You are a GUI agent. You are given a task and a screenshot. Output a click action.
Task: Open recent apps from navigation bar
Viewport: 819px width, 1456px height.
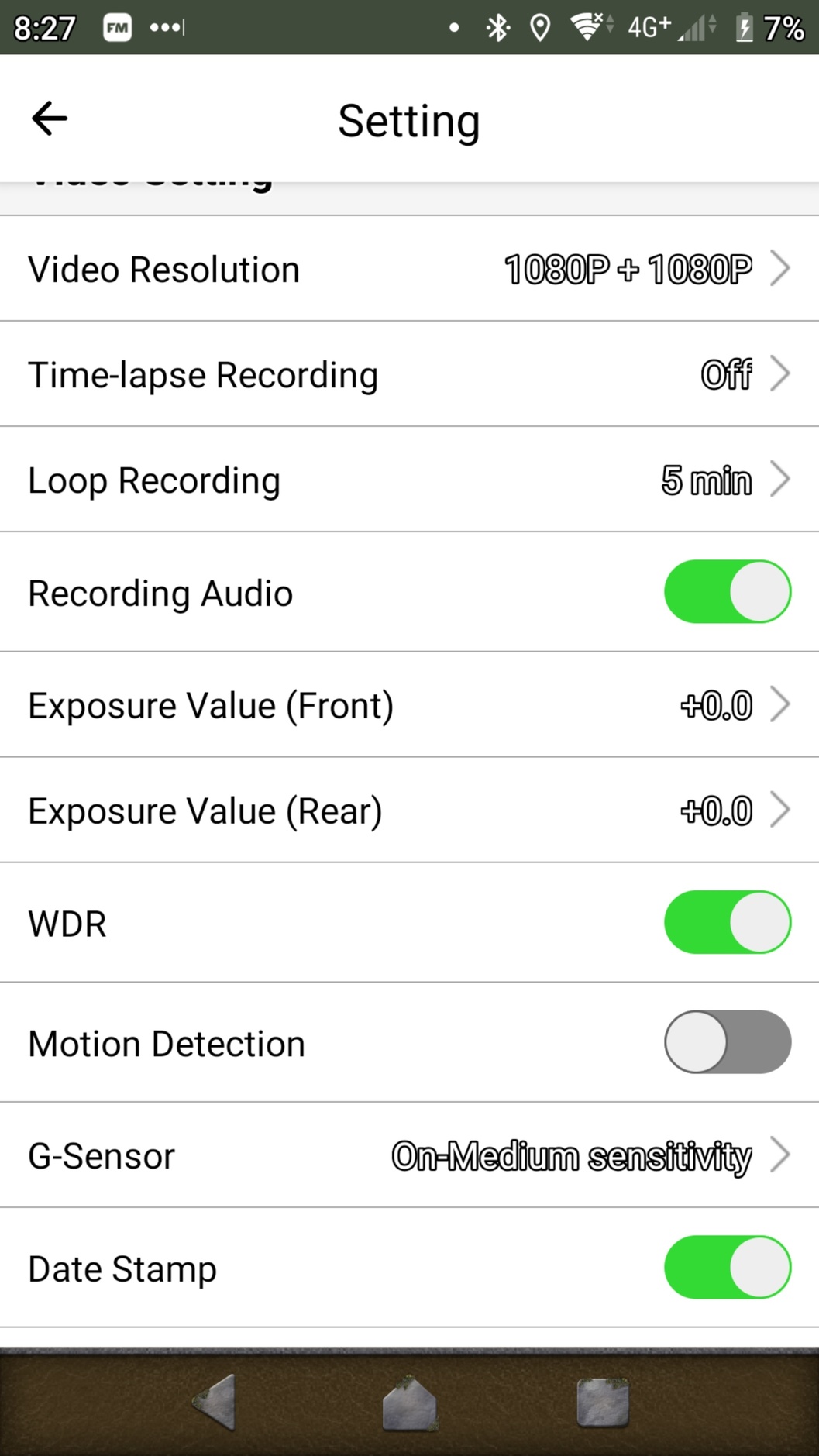tap(602, 1403)
